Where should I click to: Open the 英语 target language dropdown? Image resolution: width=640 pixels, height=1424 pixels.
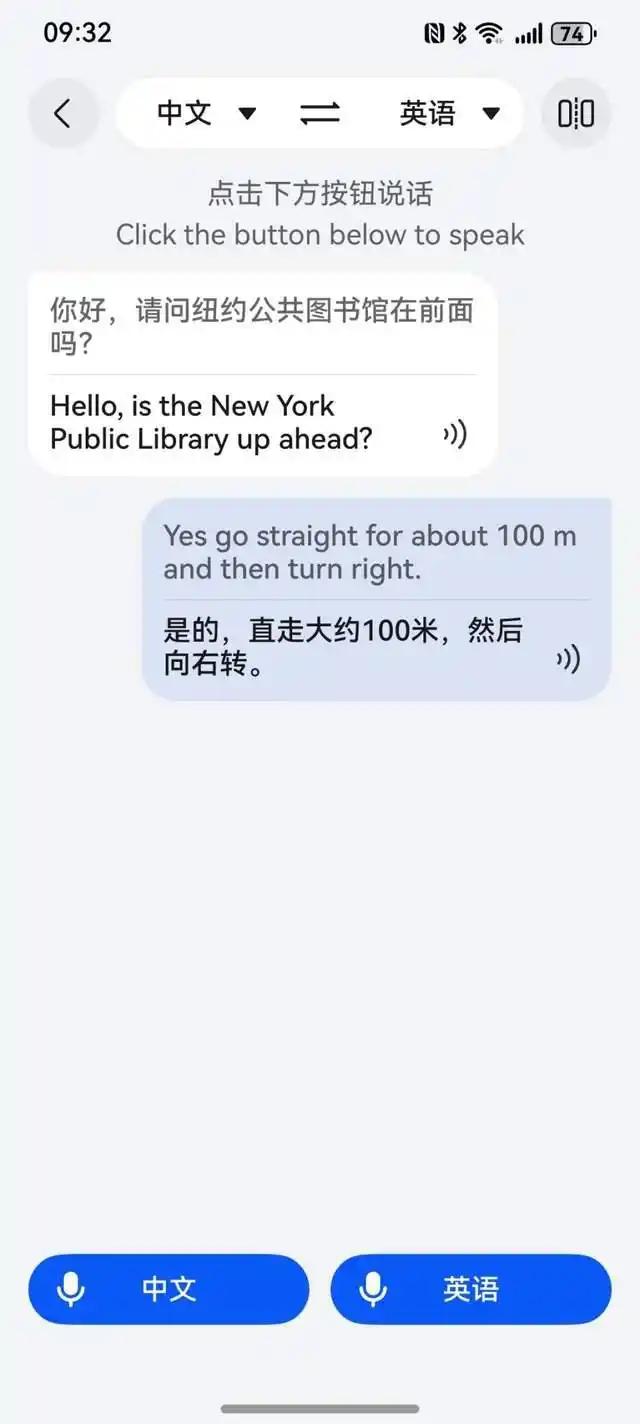pos(449,113)
